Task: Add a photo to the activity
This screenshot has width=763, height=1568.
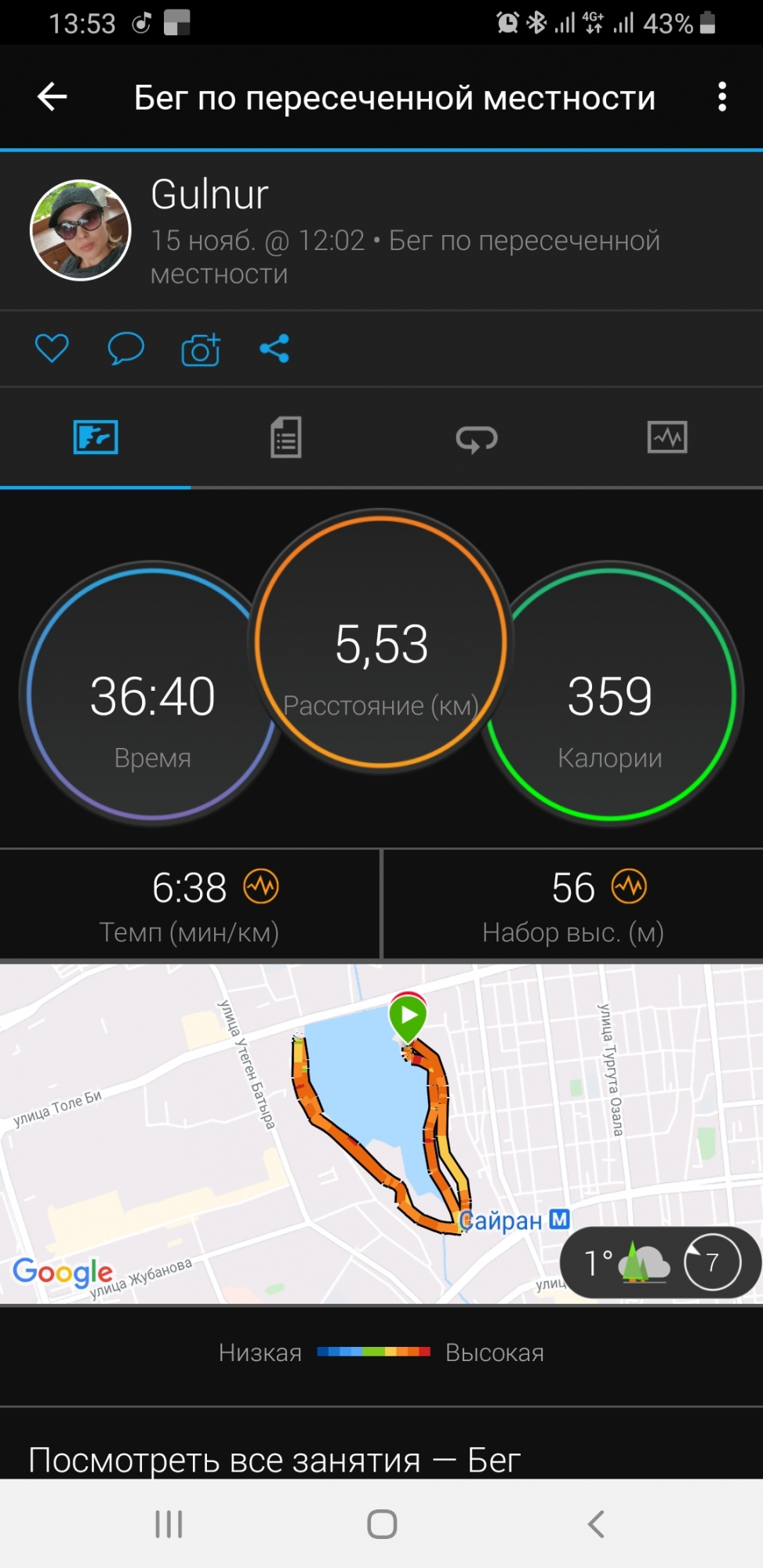Action: click(201, 350)
